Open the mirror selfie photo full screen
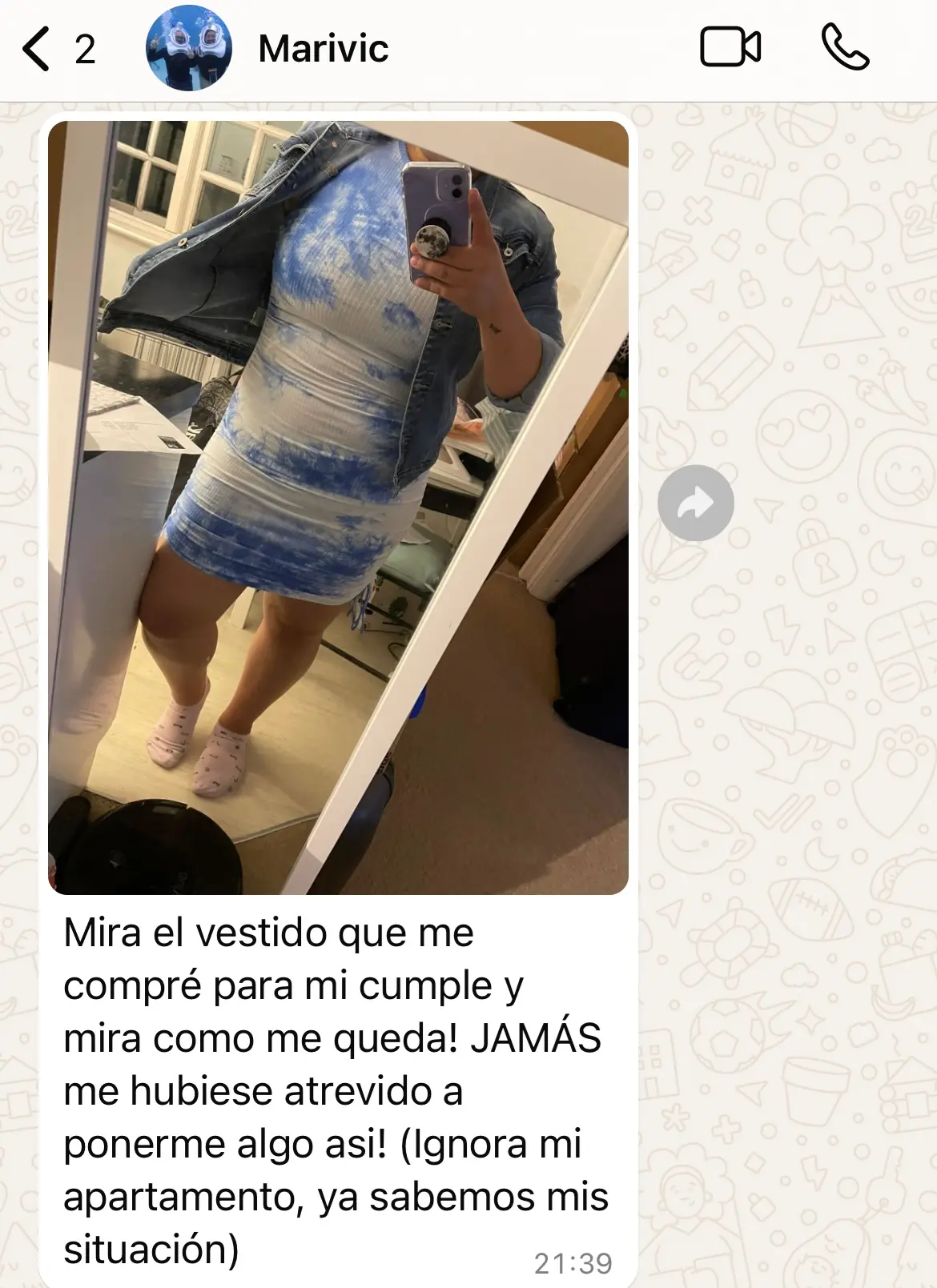The image size is (937, 1288). point(338,508)
